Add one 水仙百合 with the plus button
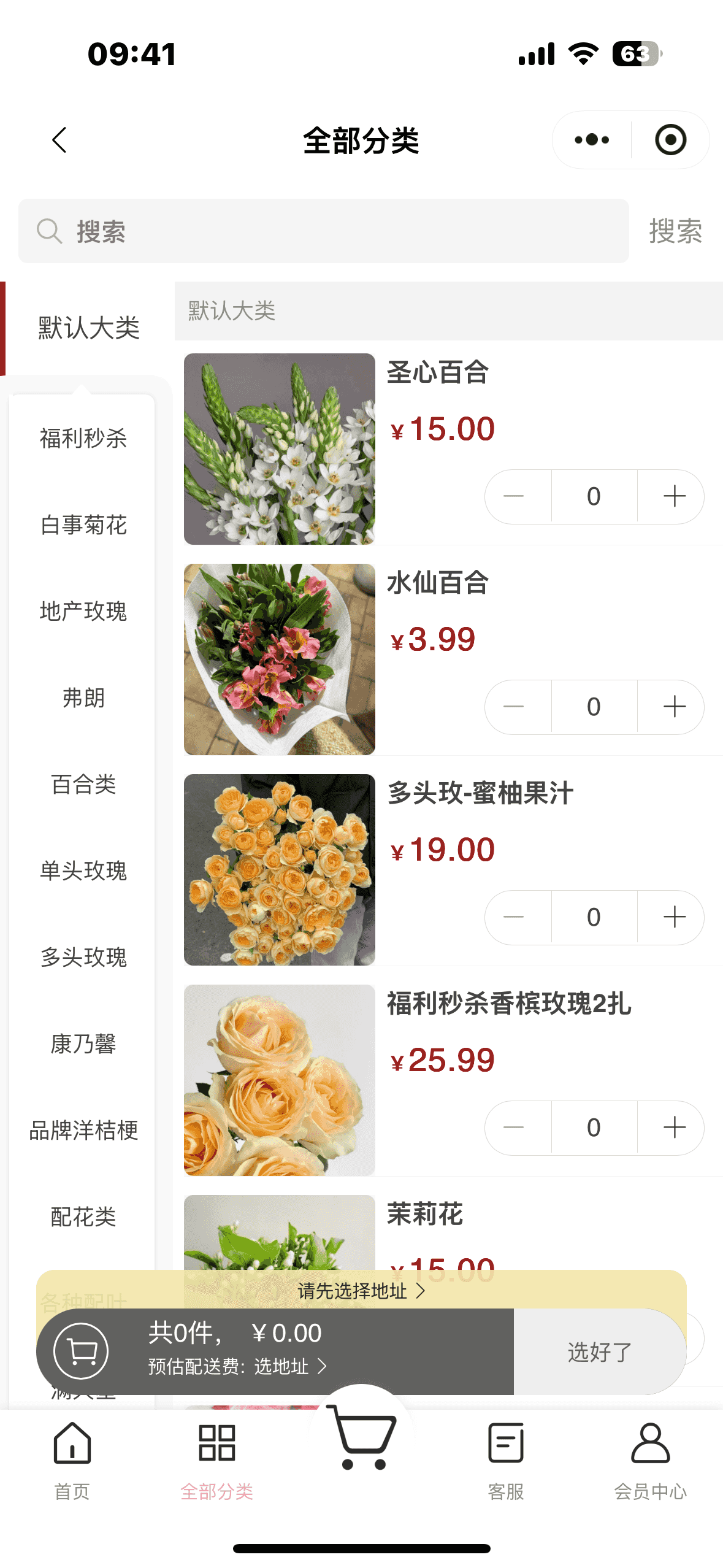Screen dimensions: 723x1568 pos(674,707)
